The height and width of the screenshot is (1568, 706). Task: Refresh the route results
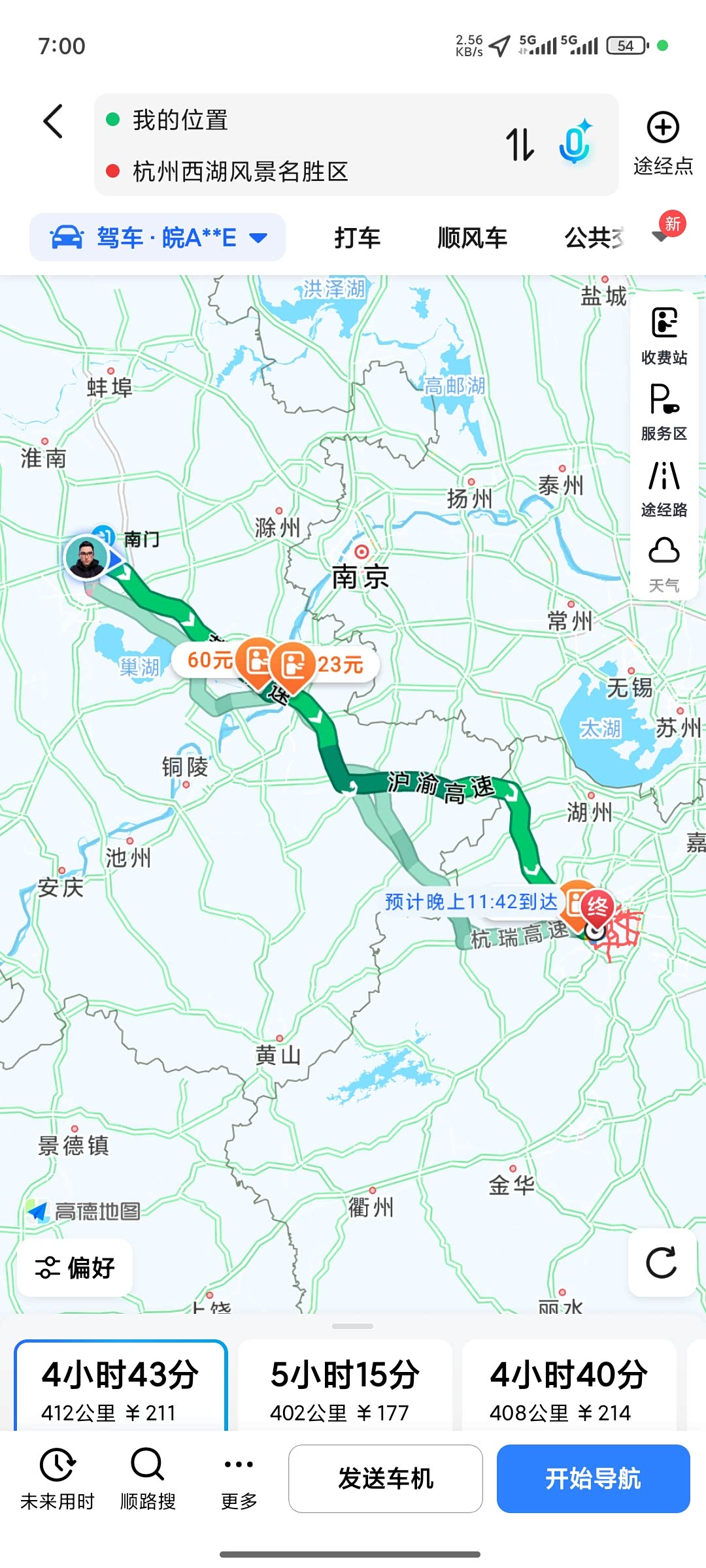click(662, 1263)
